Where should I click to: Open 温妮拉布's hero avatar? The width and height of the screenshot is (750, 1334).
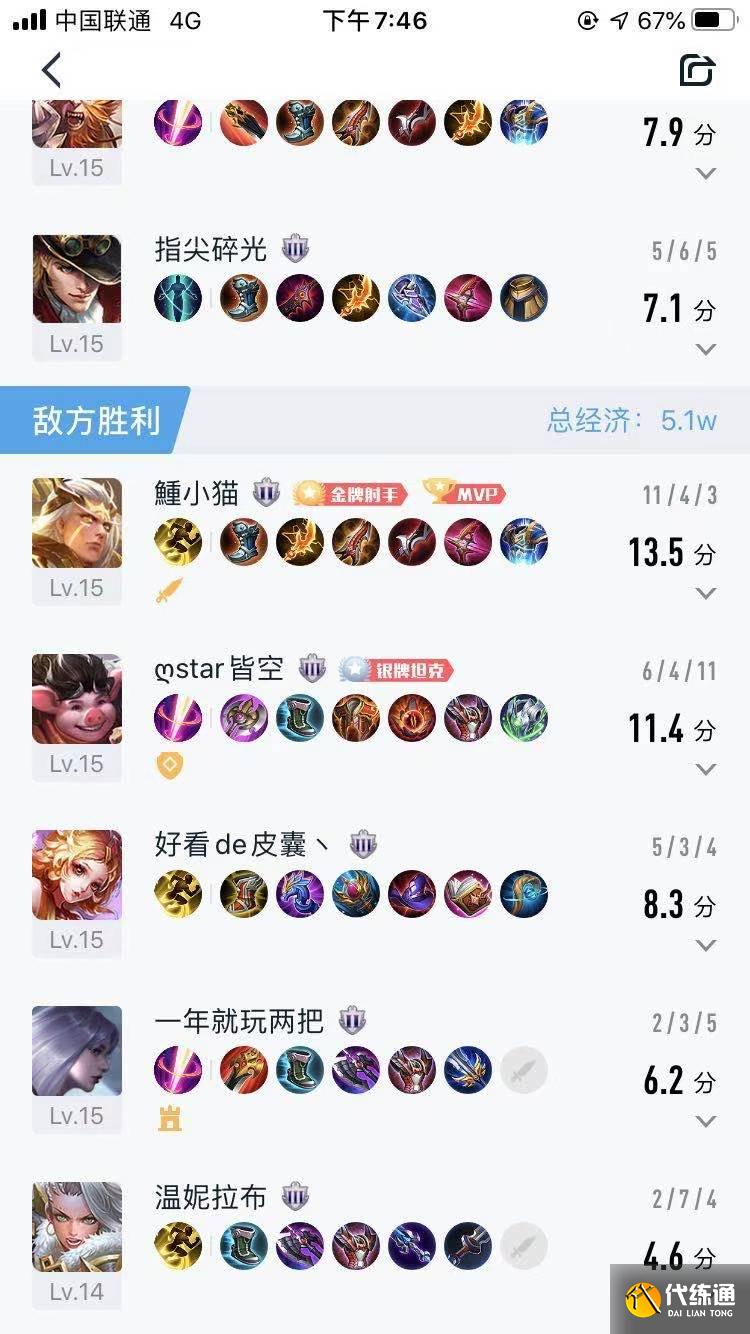77,1227
